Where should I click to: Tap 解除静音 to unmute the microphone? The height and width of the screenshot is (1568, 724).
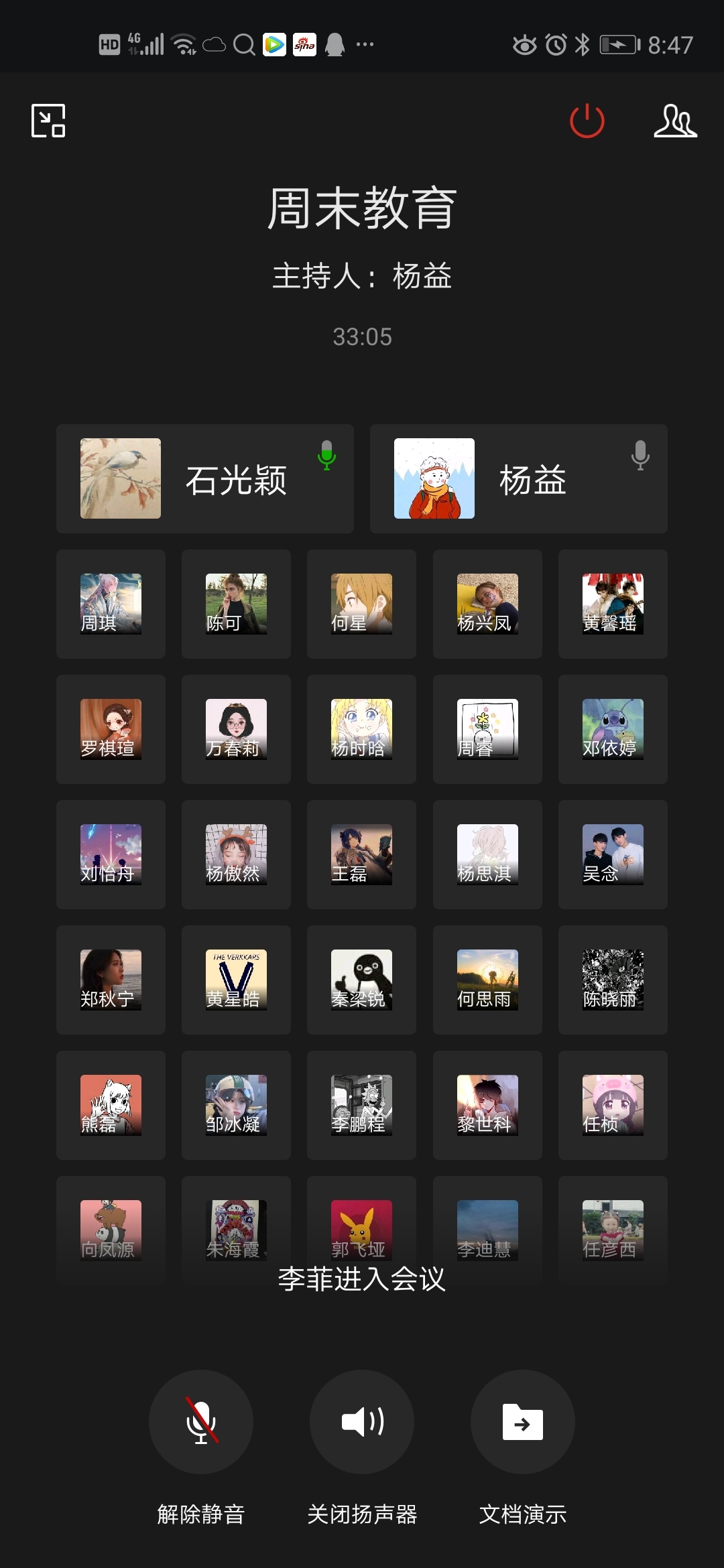[x=200, y=1422]
